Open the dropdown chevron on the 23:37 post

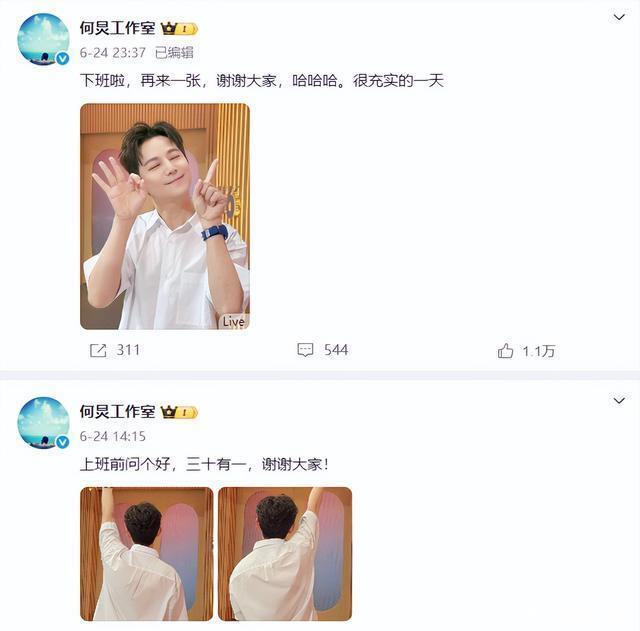[618, 18]
